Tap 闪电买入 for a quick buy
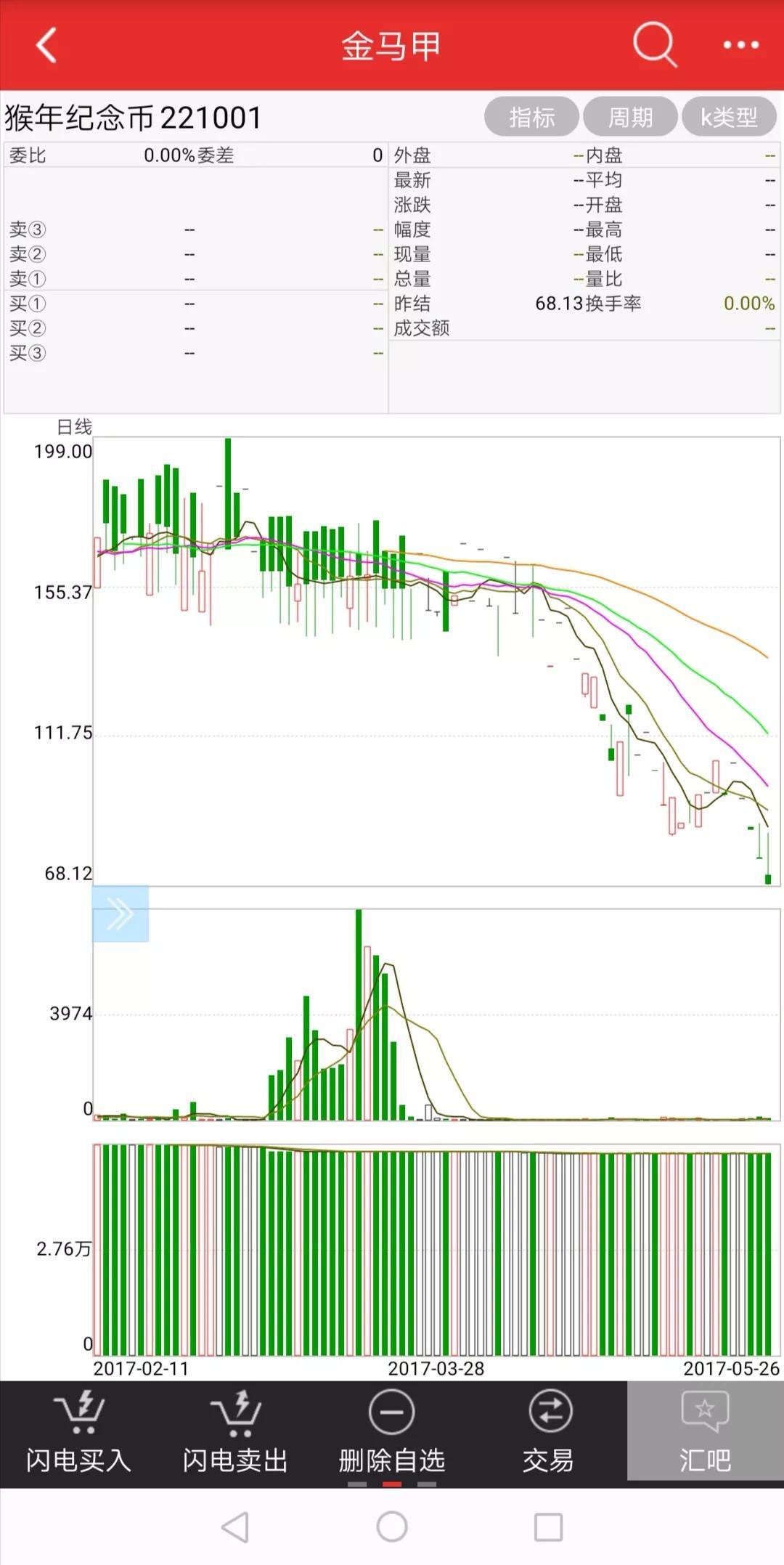Viewport: 784px width, 1565px height. coord(78,1431)
